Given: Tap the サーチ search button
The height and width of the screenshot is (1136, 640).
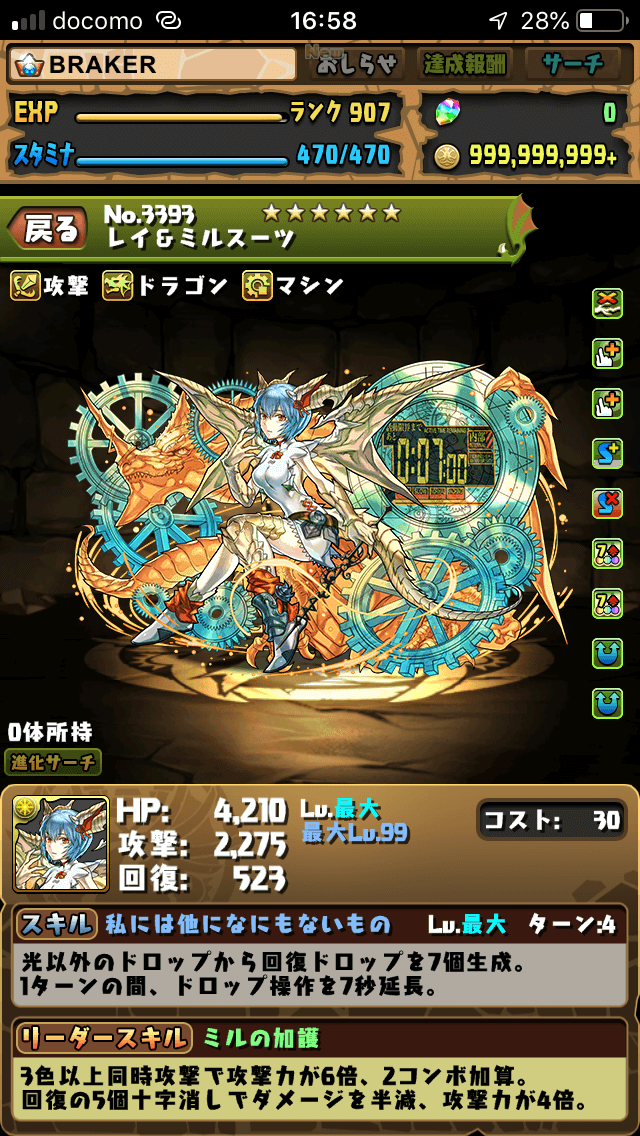Looking at the screenshot, I should 572,65.
